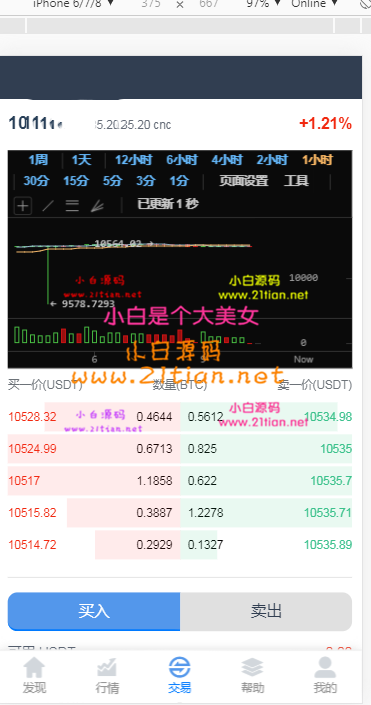Screen dimensions: 371x705
Task: Open the 工具 chart tools
Action: click(x=296, y=181)
